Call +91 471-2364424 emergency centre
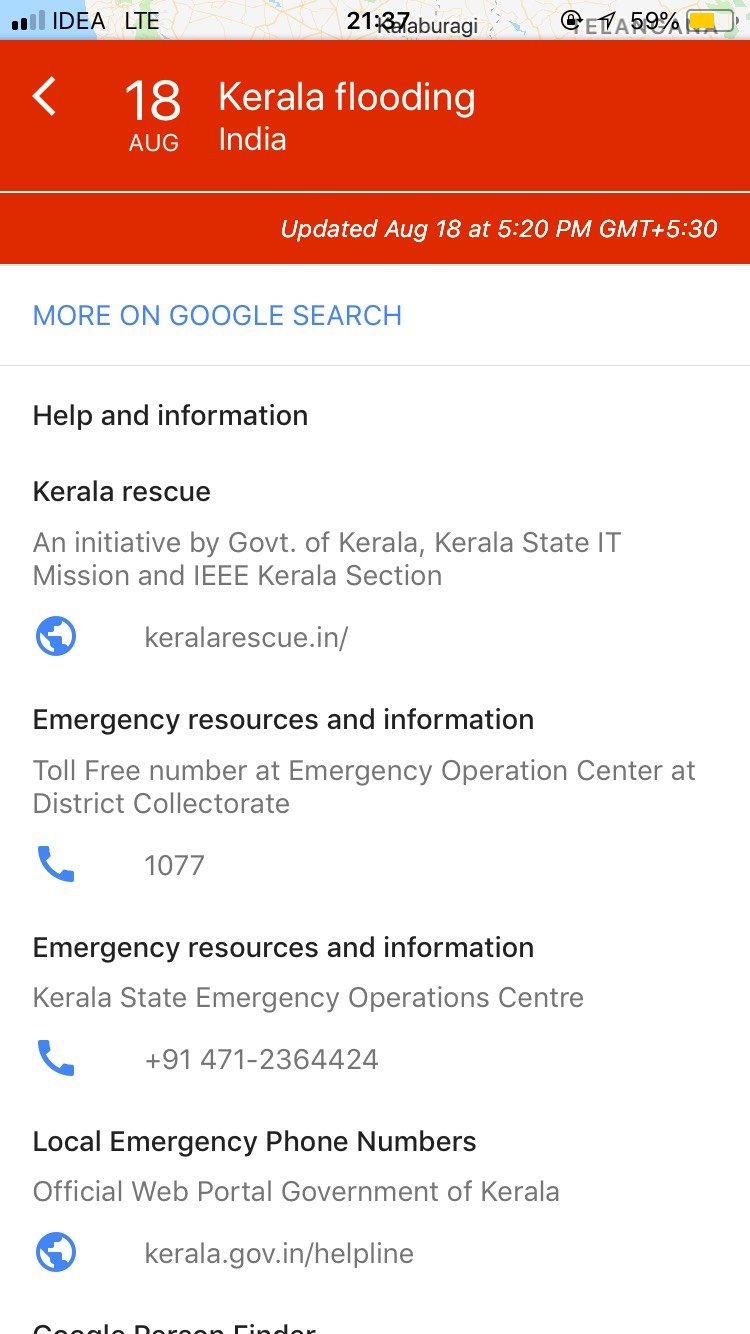 pos(261,1060)
